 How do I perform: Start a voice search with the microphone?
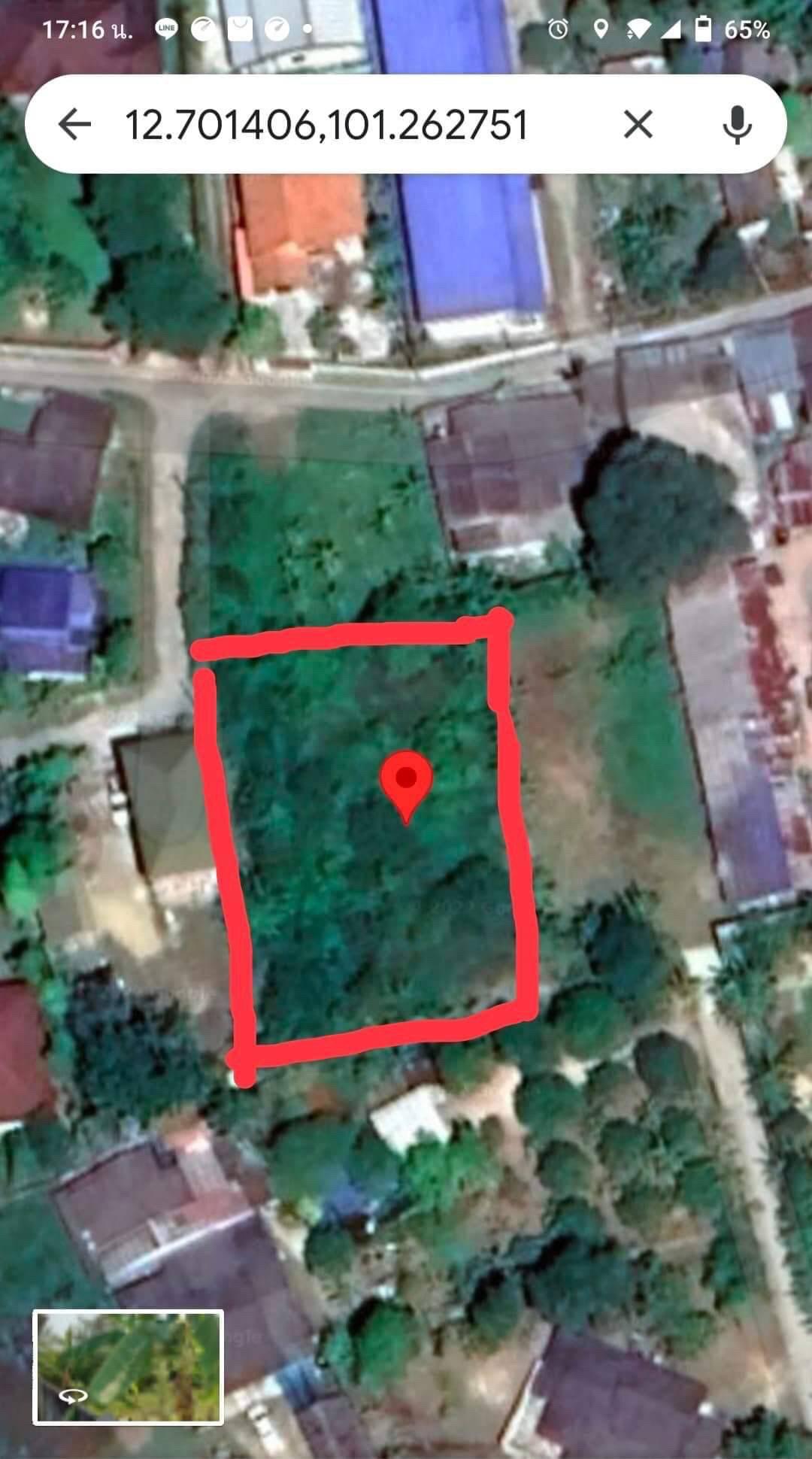pos(737,124)
